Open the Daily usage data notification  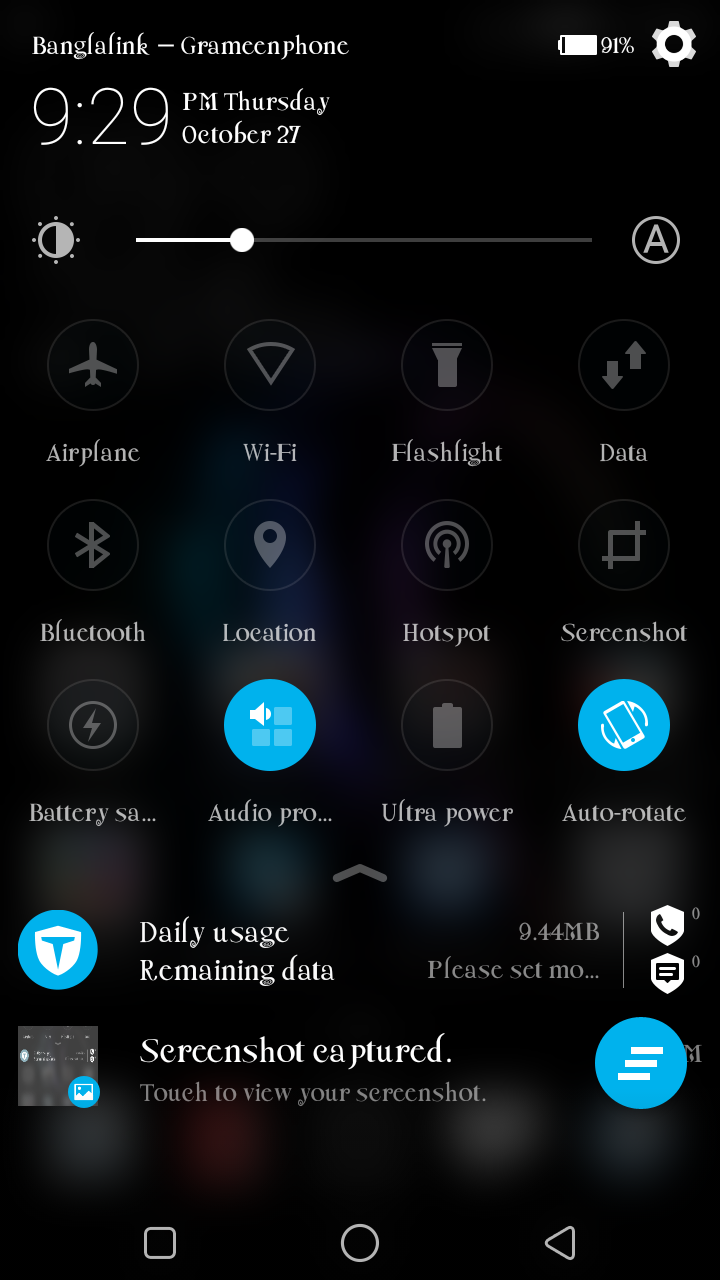click(300, 950)
